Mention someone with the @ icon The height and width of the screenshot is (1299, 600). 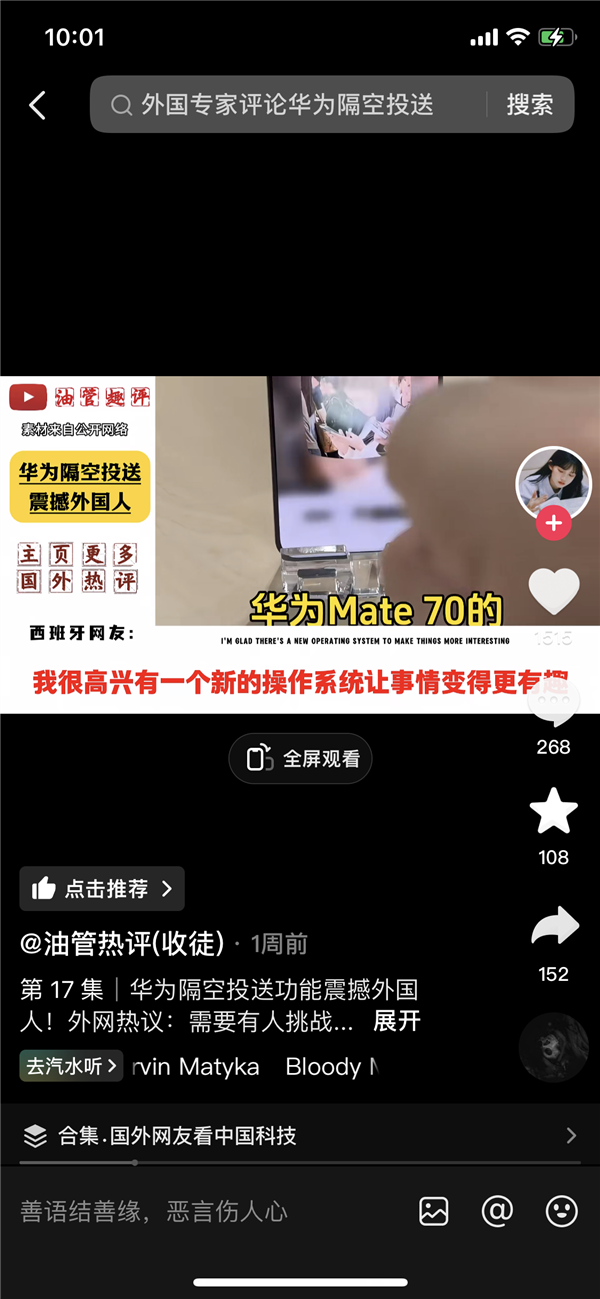[497, 1212]
